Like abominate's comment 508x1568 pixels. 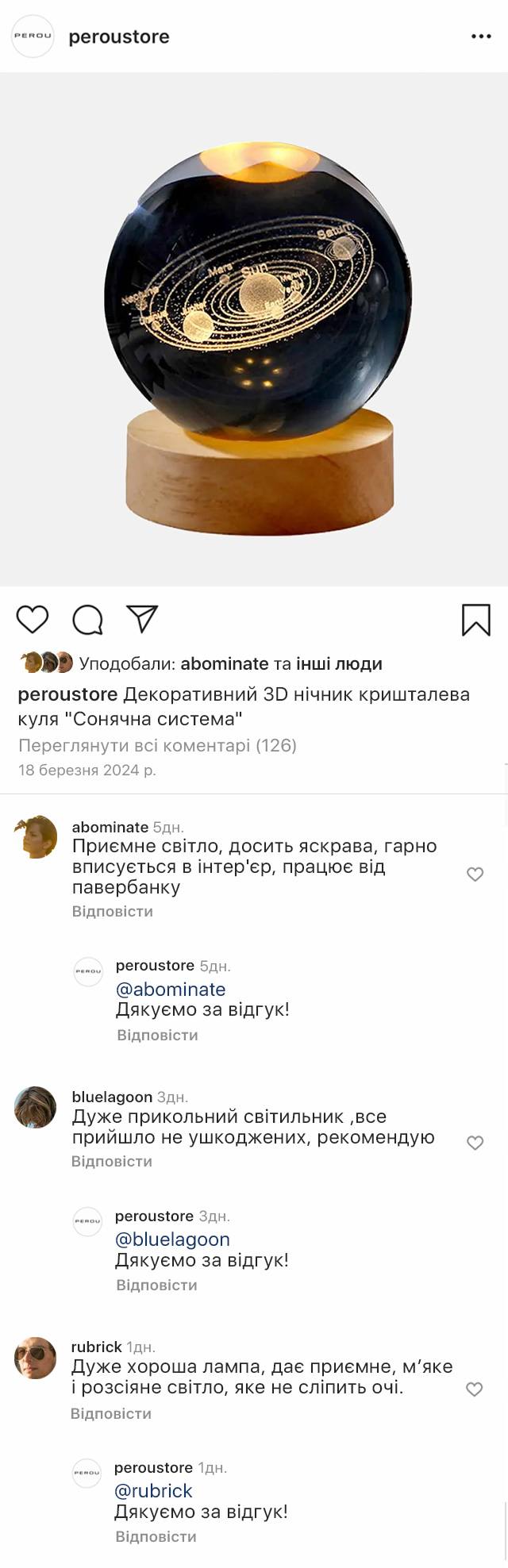click(x=475, y=874)
